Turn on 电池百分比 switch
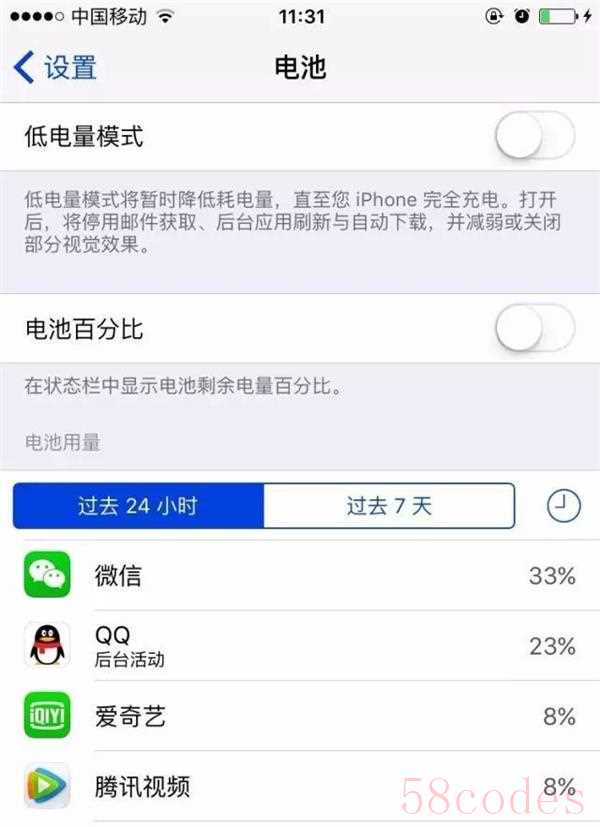600x827 pixels. (x=535, y=328)
